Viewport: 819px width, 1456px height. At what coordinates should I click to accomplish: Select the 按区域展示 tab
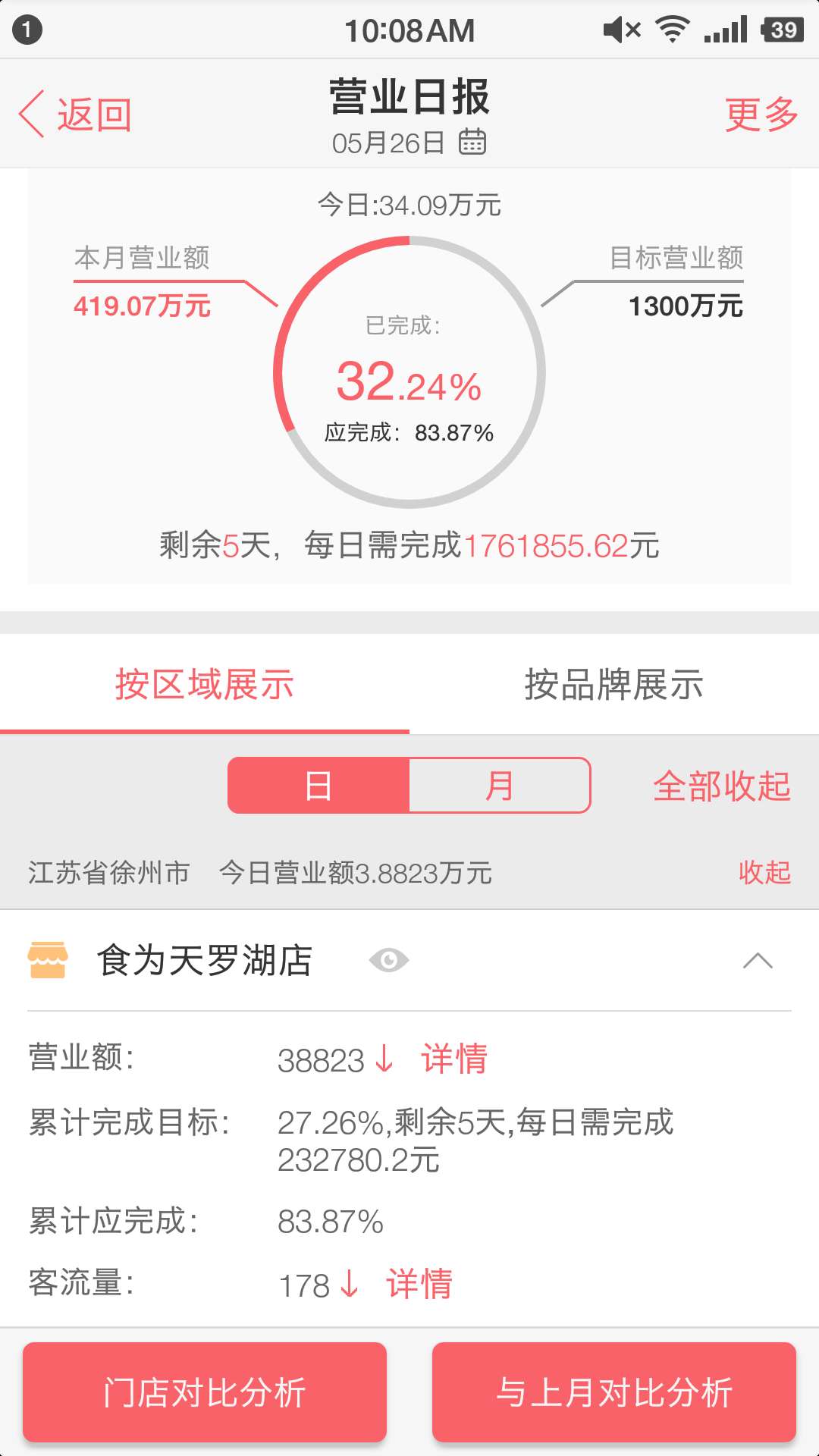pyautogui.click(x=205, y=684)
